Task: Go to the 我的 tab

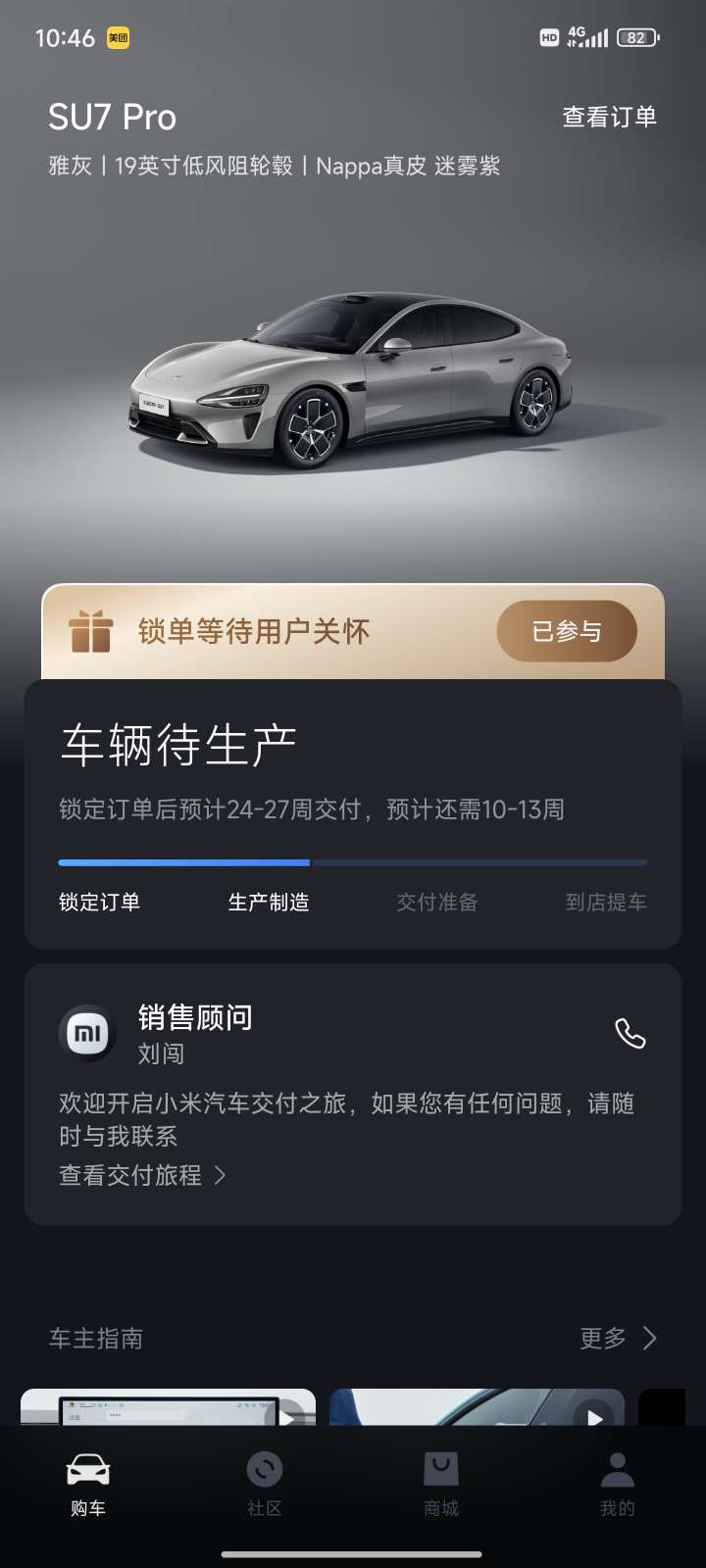Action: pos(617,1484)
